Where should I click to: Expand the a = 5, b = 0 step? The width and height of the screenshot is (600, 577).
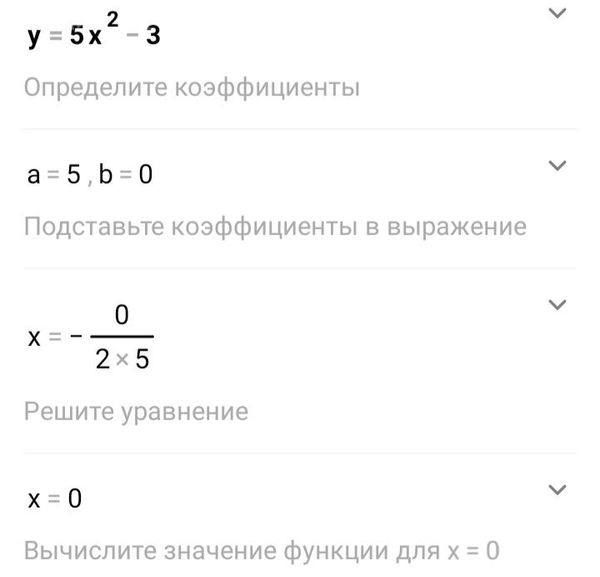[558, 166]
